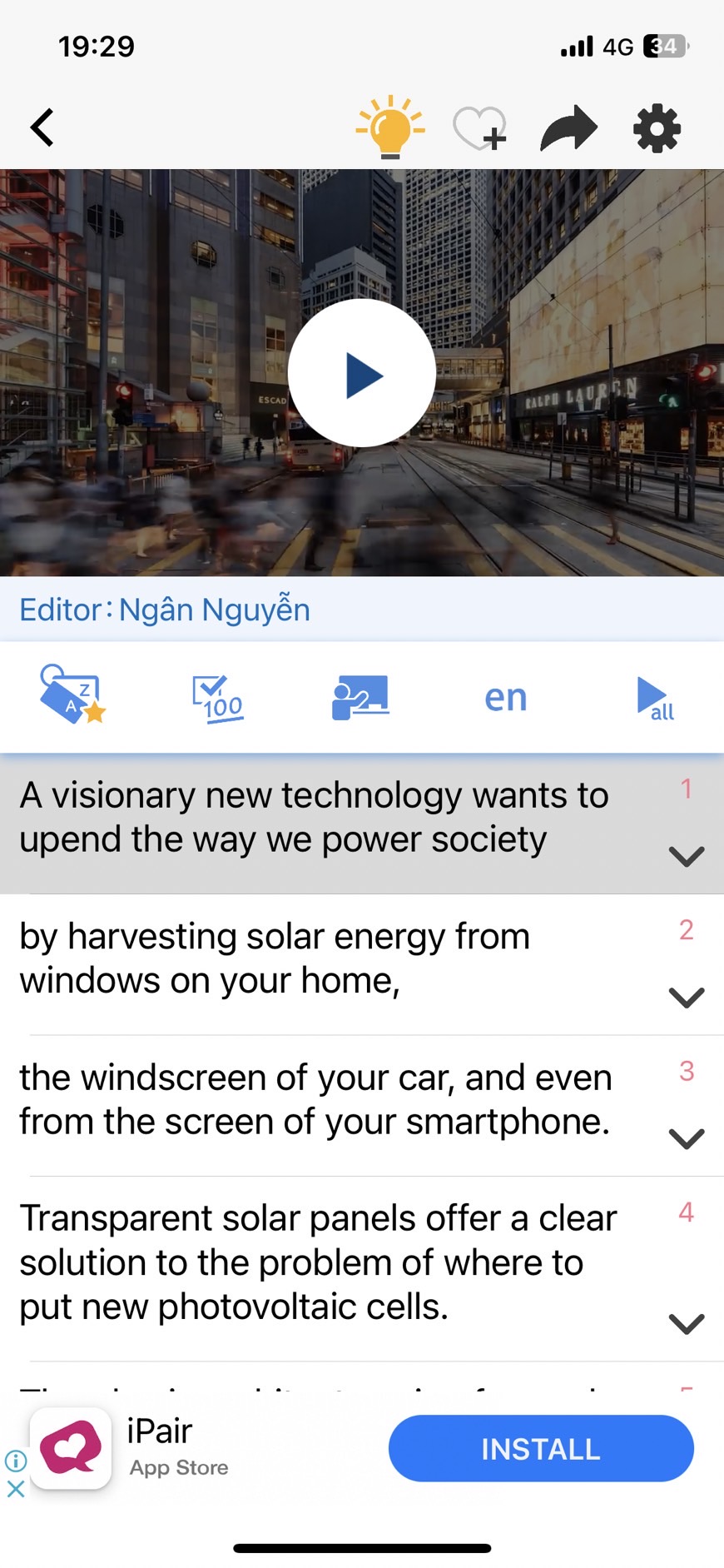Viewport: 724px width, 1568px height.
Task: Play all sentences
Action: coord(654,698)
